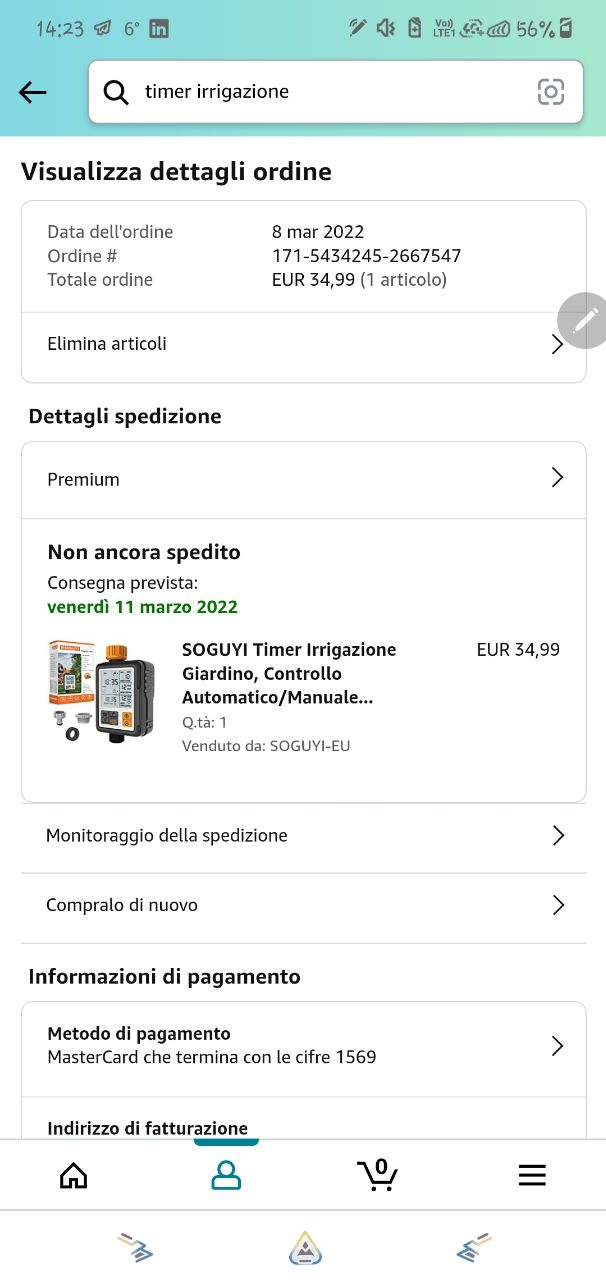Tap the floating pencil edit button

point(584,321)
